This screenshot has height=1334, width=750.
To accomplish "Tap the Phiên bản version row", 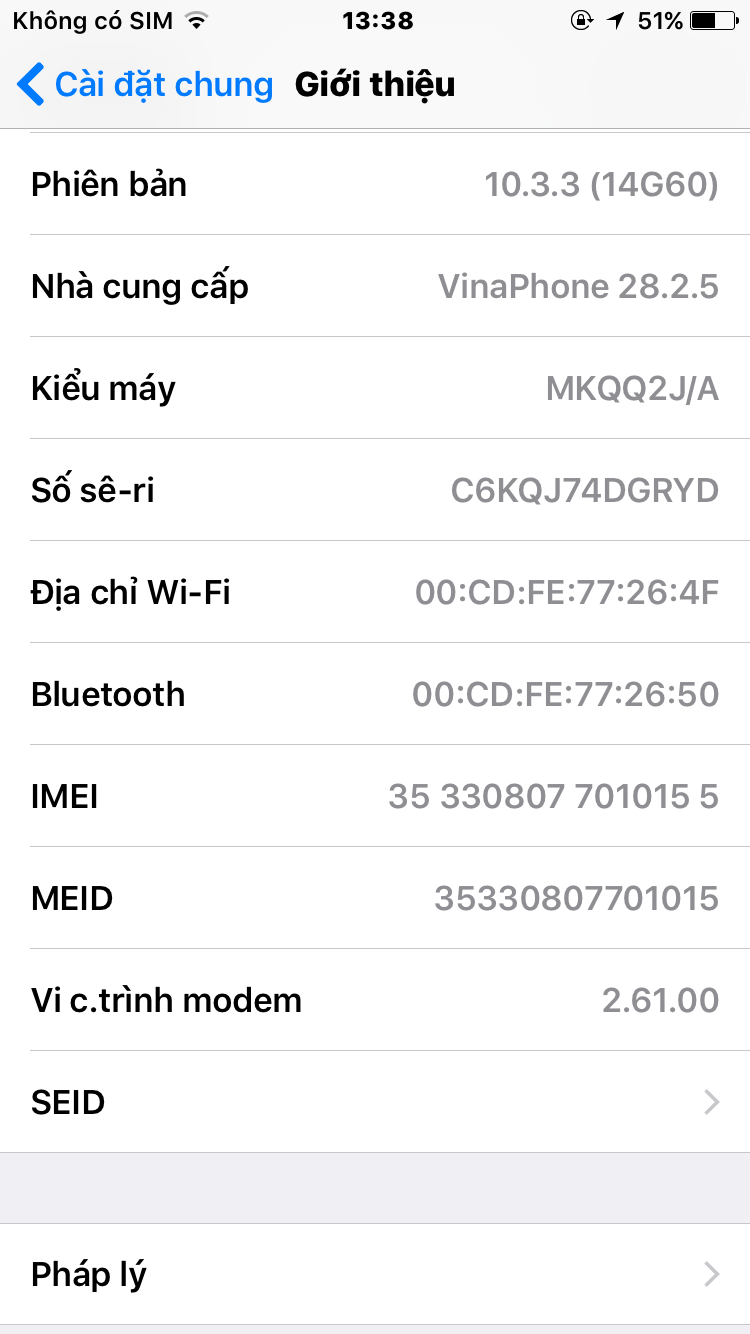I will pyautogui.click(x=375, y=183).
